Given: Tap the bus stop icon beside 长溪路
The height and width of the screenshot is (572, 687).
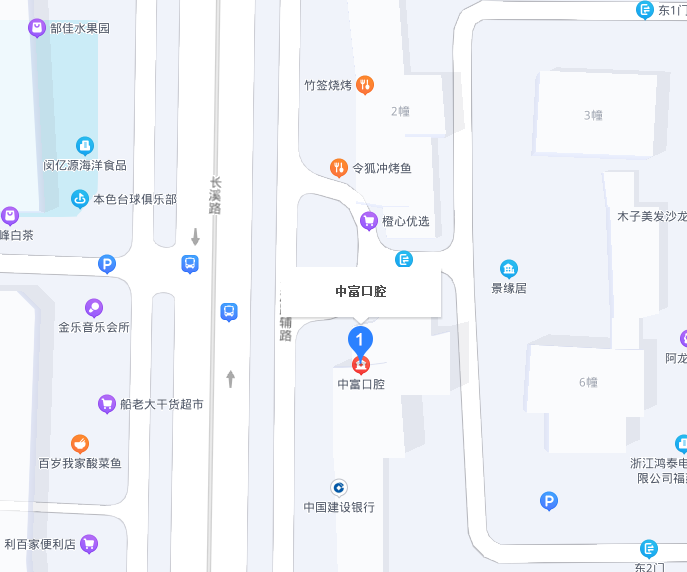Looking at the screenshot, I should (x=190, y=264).
